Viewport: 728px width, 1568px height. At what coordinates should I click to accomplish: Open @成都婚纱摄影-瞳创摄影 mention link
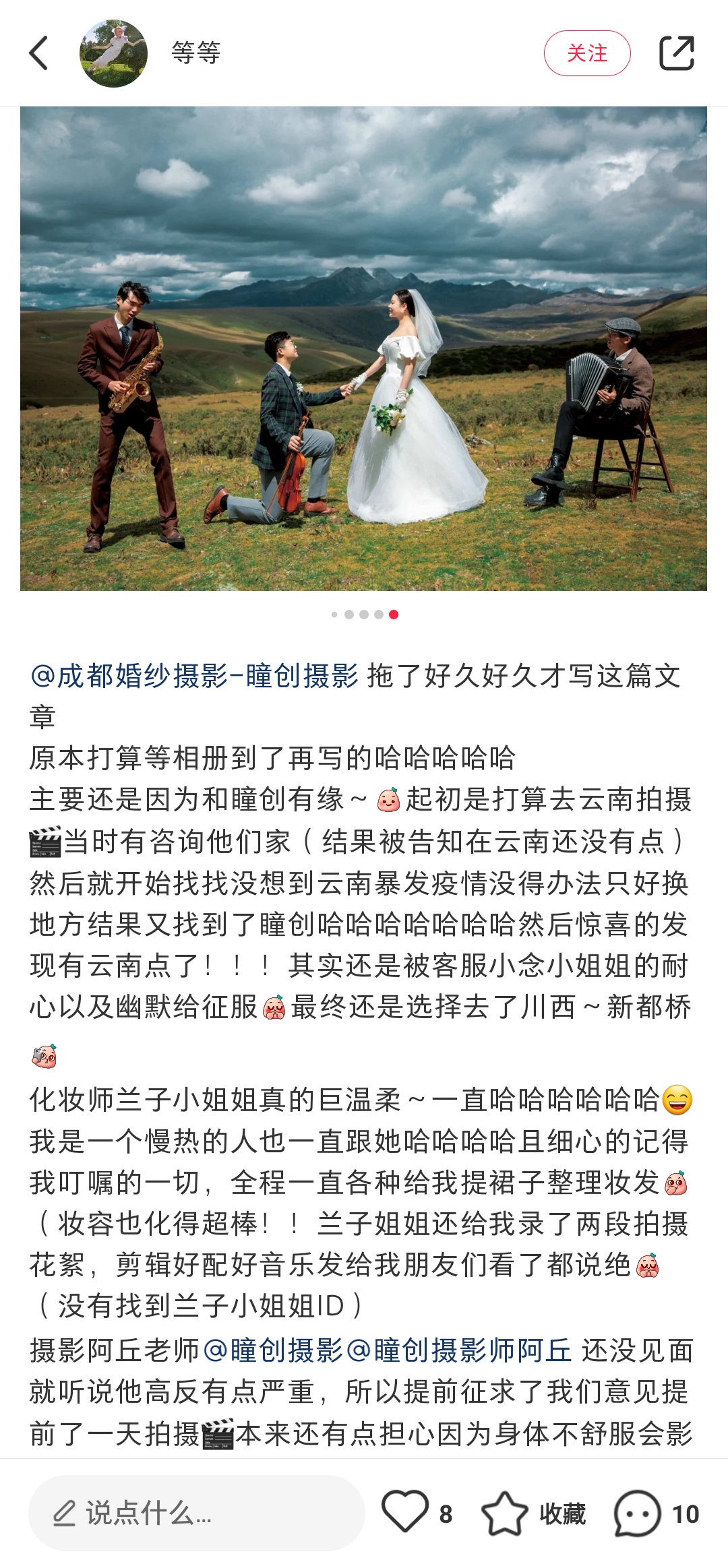pyautogui.click(x=194, y=676)
